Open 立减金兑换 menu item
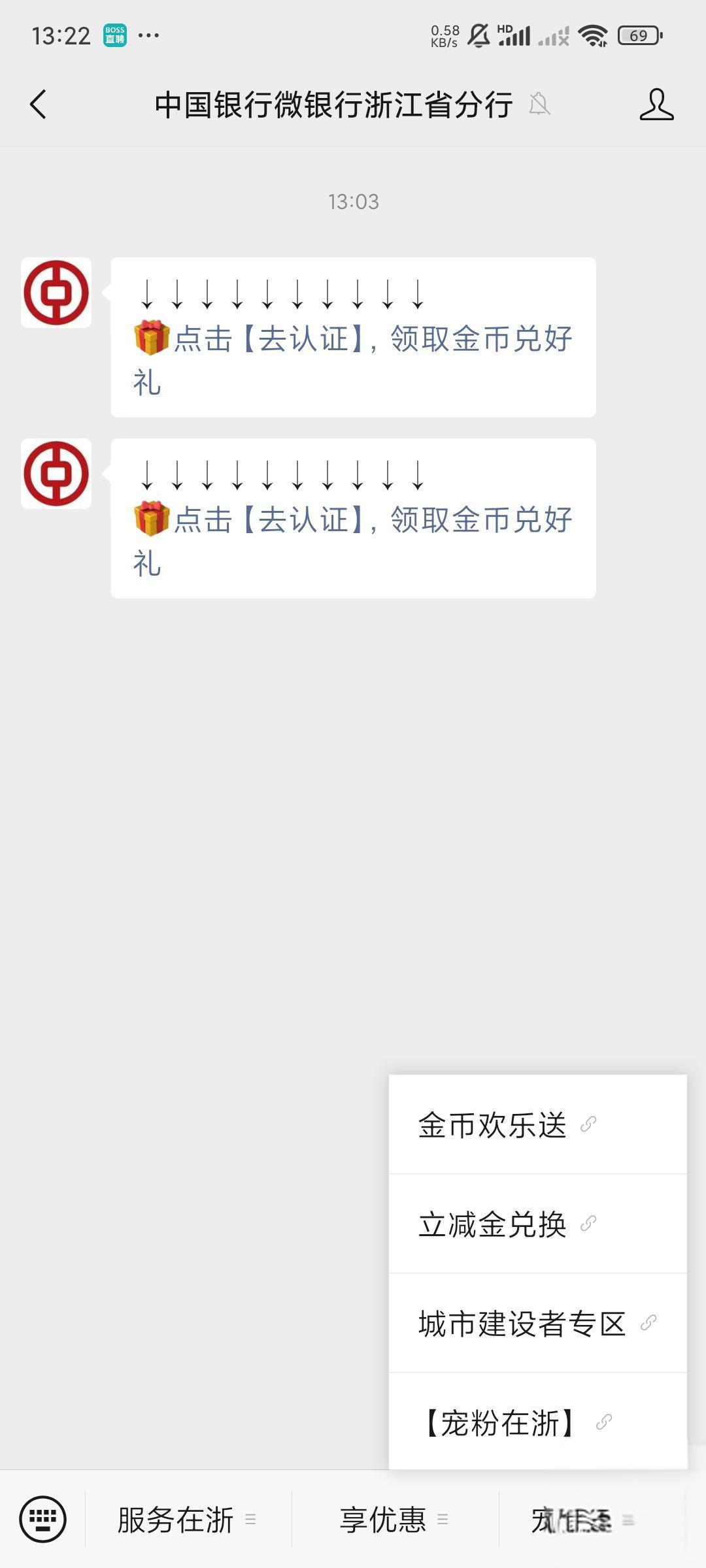 537,1224
